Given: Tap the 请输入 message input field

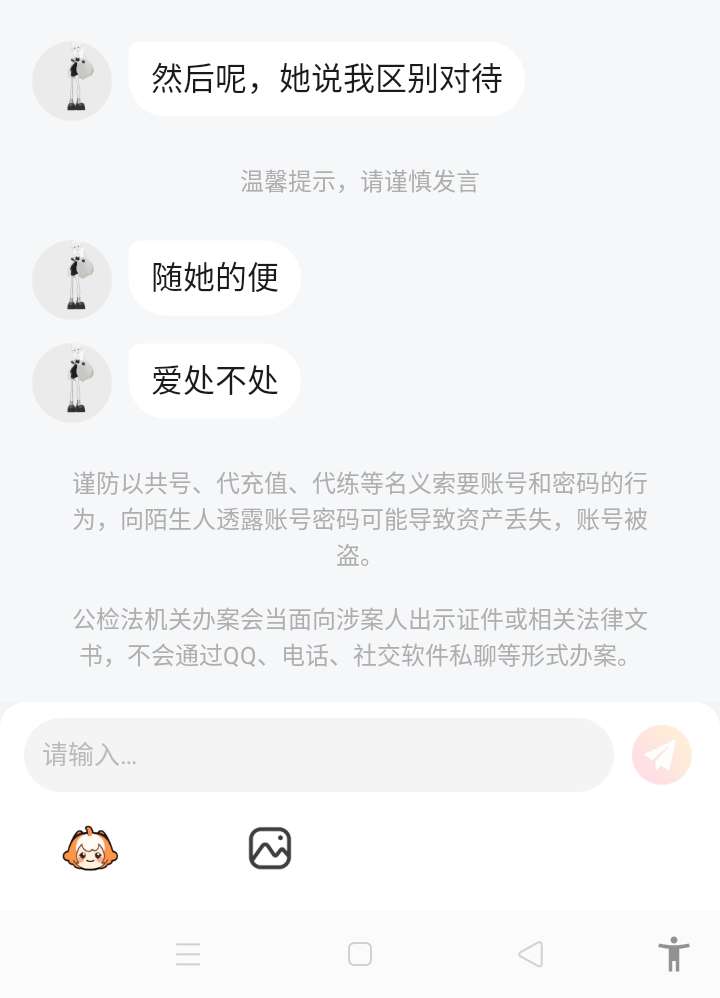Looking at the screenshot, I should click(318, 755).
